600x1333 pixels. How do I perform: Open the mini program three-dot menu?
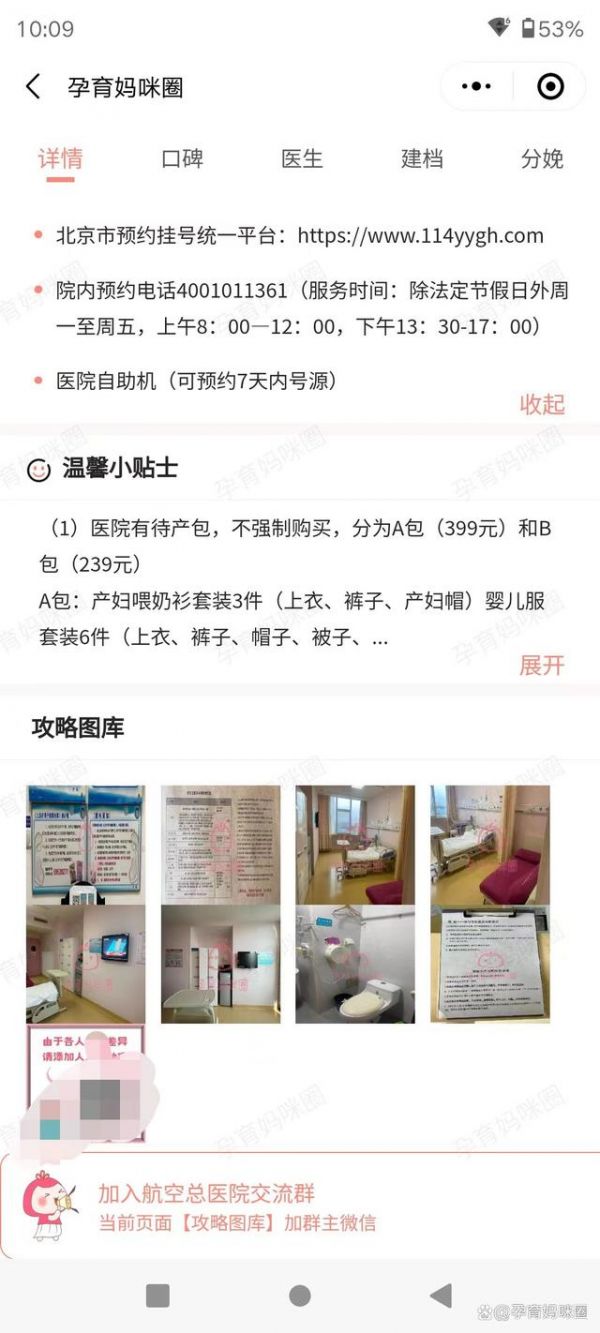click(x=476, y=87)
